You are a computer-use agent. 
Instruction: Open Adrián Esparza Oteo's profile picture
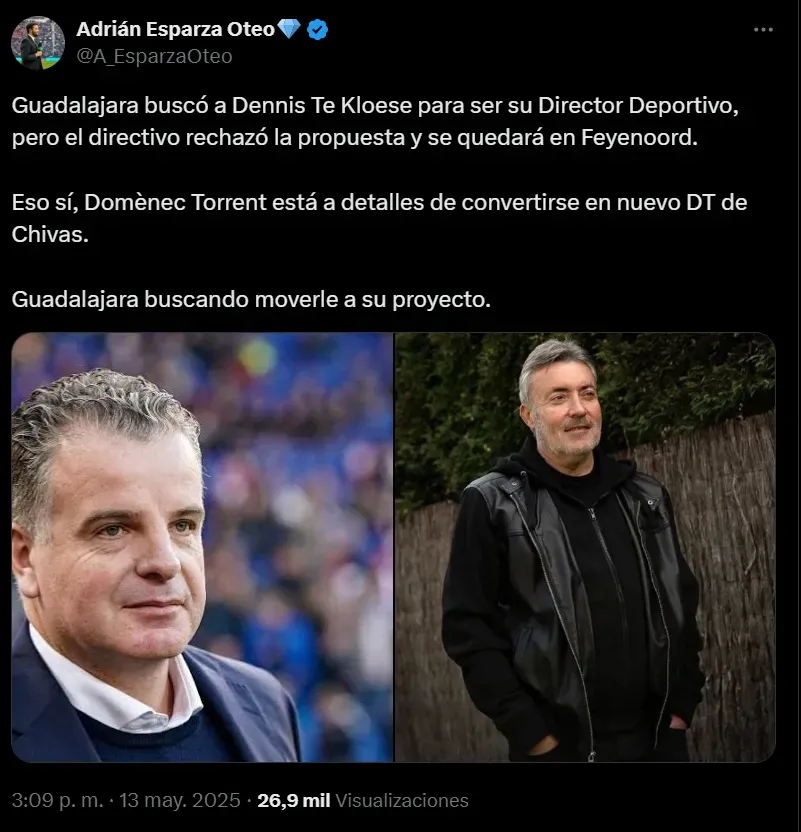pos(38,43)
